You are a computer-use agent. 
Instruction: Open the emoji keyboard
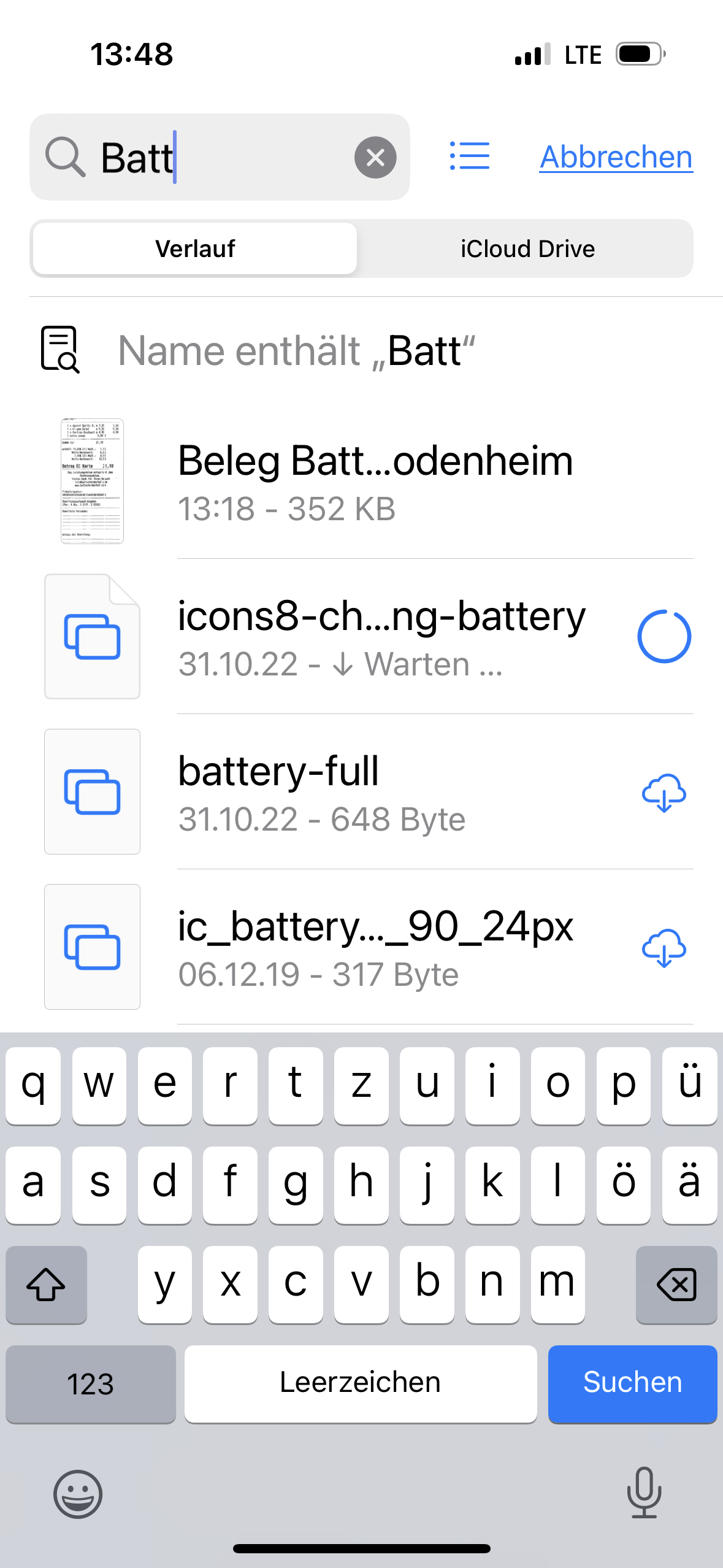point(78,1493)
